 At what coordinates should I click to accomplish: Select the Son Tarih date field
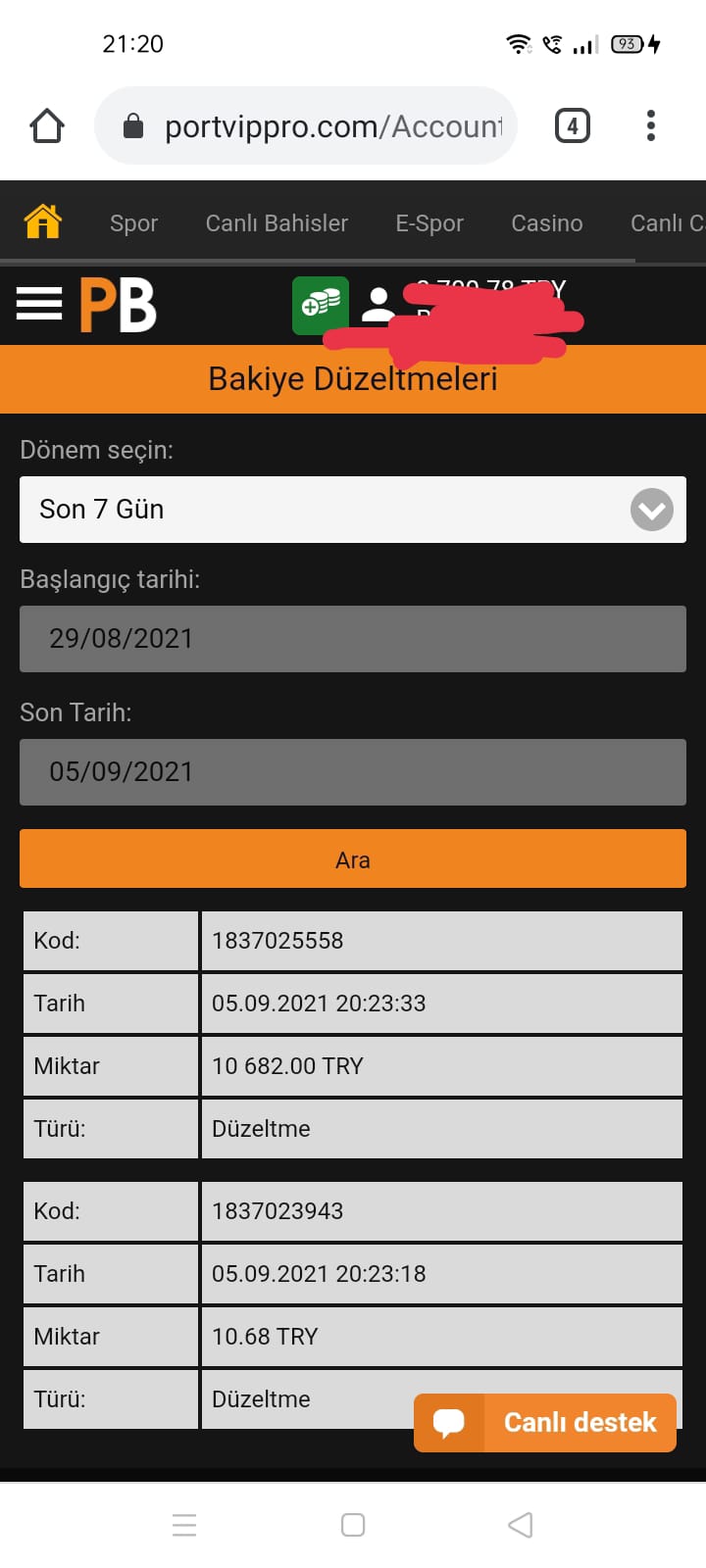[x=353, y=772]
